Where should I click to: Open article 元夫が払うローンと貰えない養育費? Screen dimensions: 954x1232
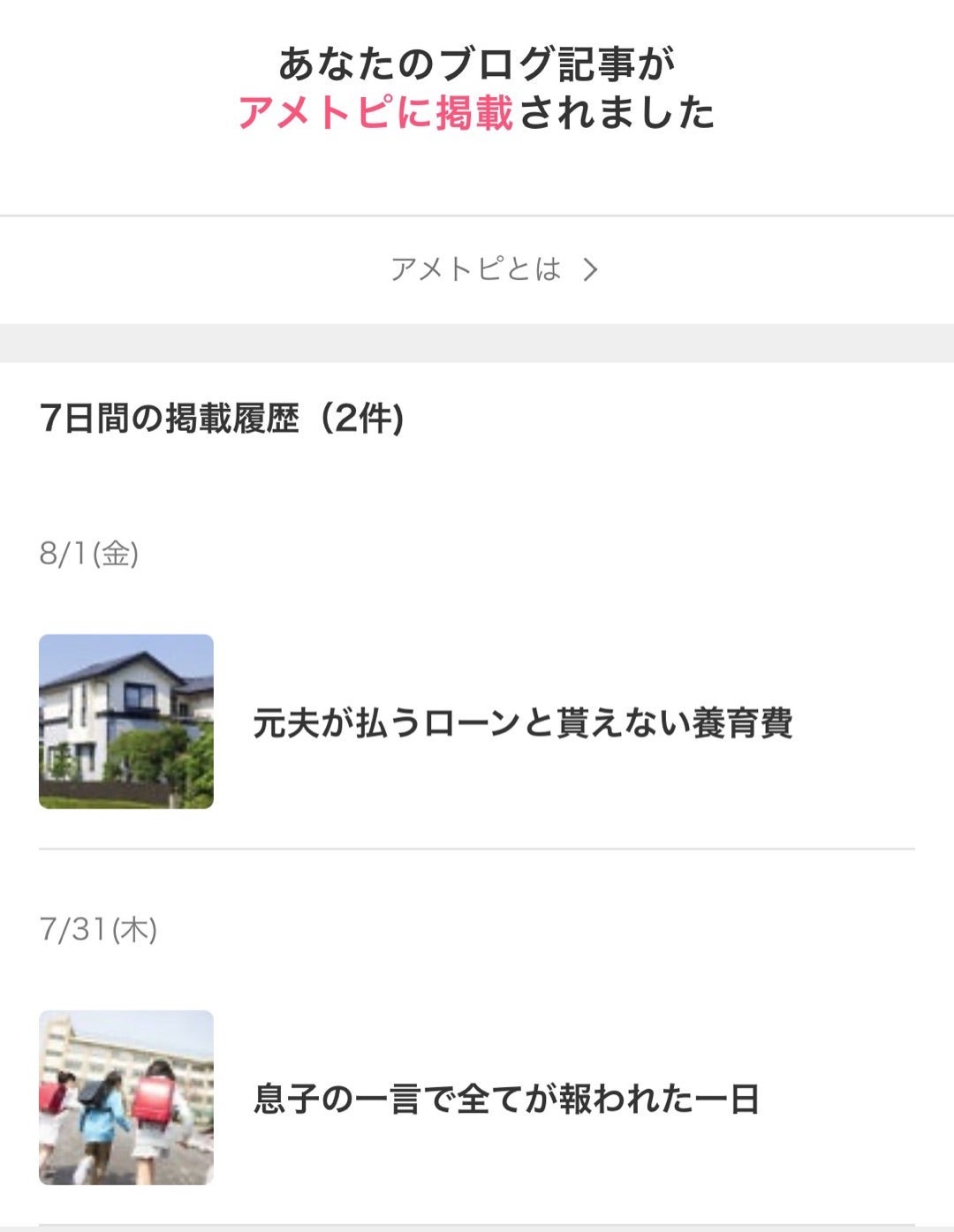522,722
